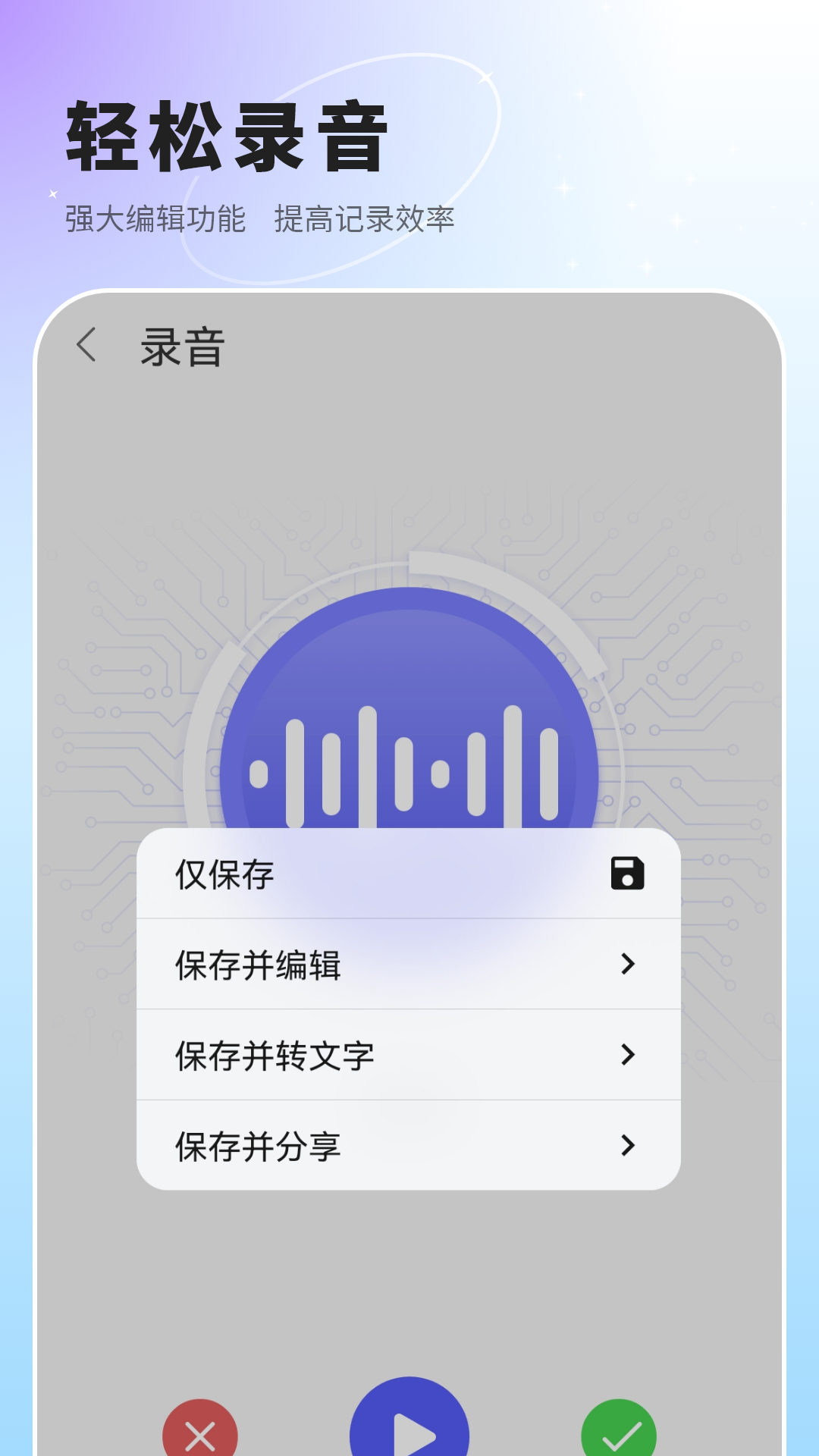Expand the 保存并分享 chevron
The image size is (819, 1456).
coord(628,1147)
